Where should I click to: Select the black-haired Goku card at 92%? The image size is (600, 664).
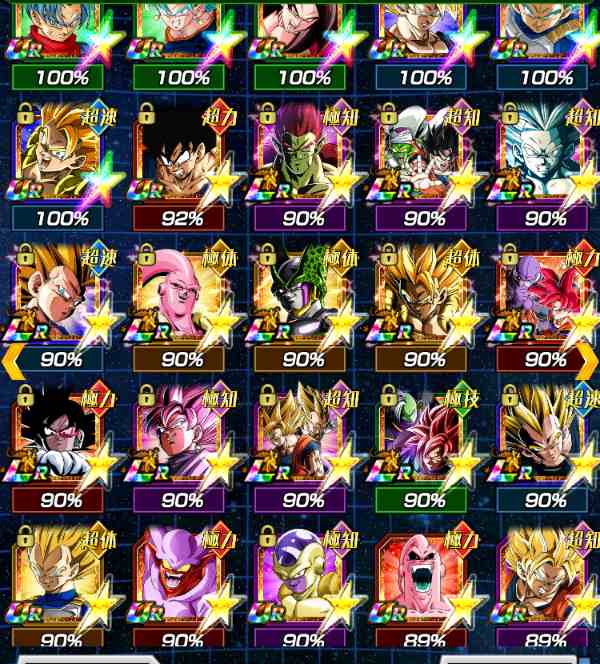[x=182, y=155]
